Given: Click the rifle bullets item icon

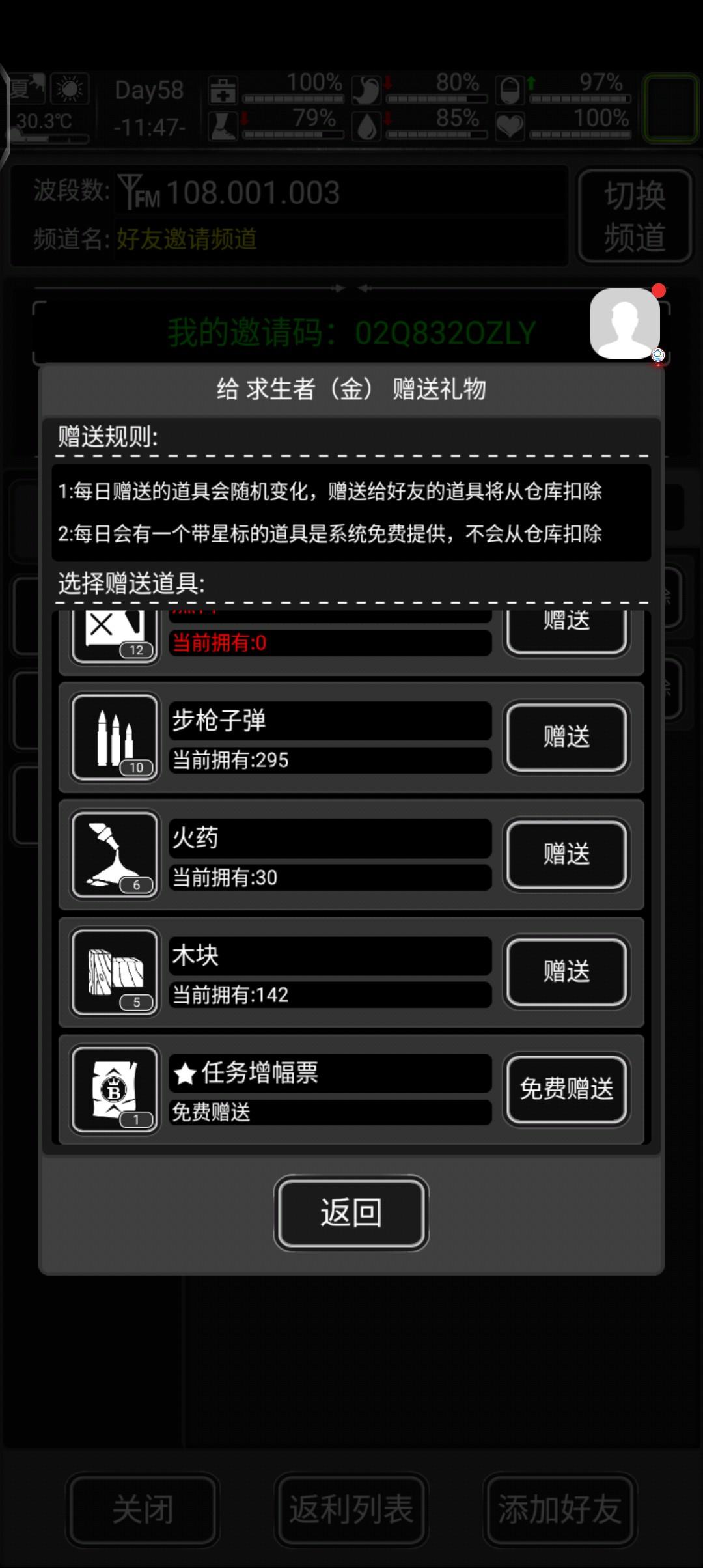Looking at the screenshot, I should [114, 736].
